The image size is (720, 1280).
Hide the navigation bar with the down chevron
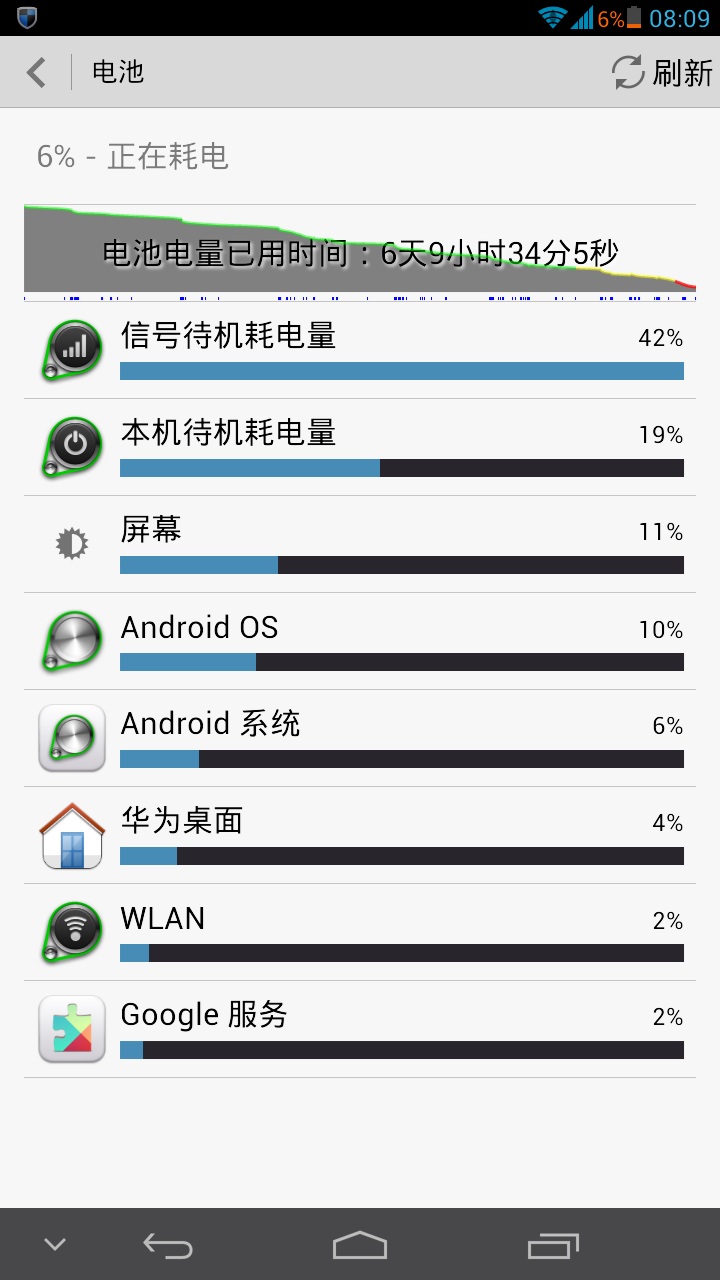(55, 1245)
